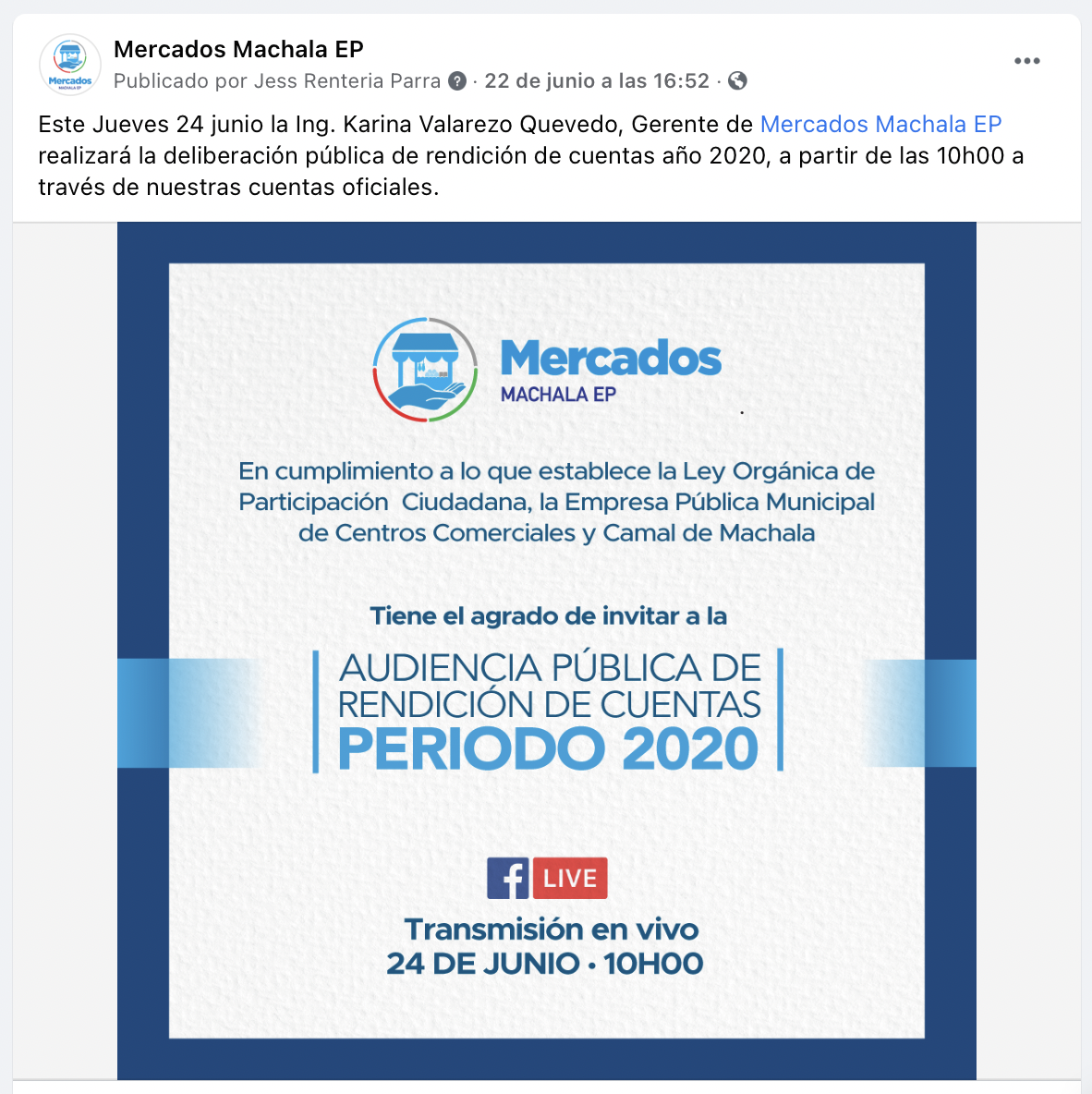Open Mercados Machala EP profile picture
The image size is (1092, 1094).
coord(70,65)
